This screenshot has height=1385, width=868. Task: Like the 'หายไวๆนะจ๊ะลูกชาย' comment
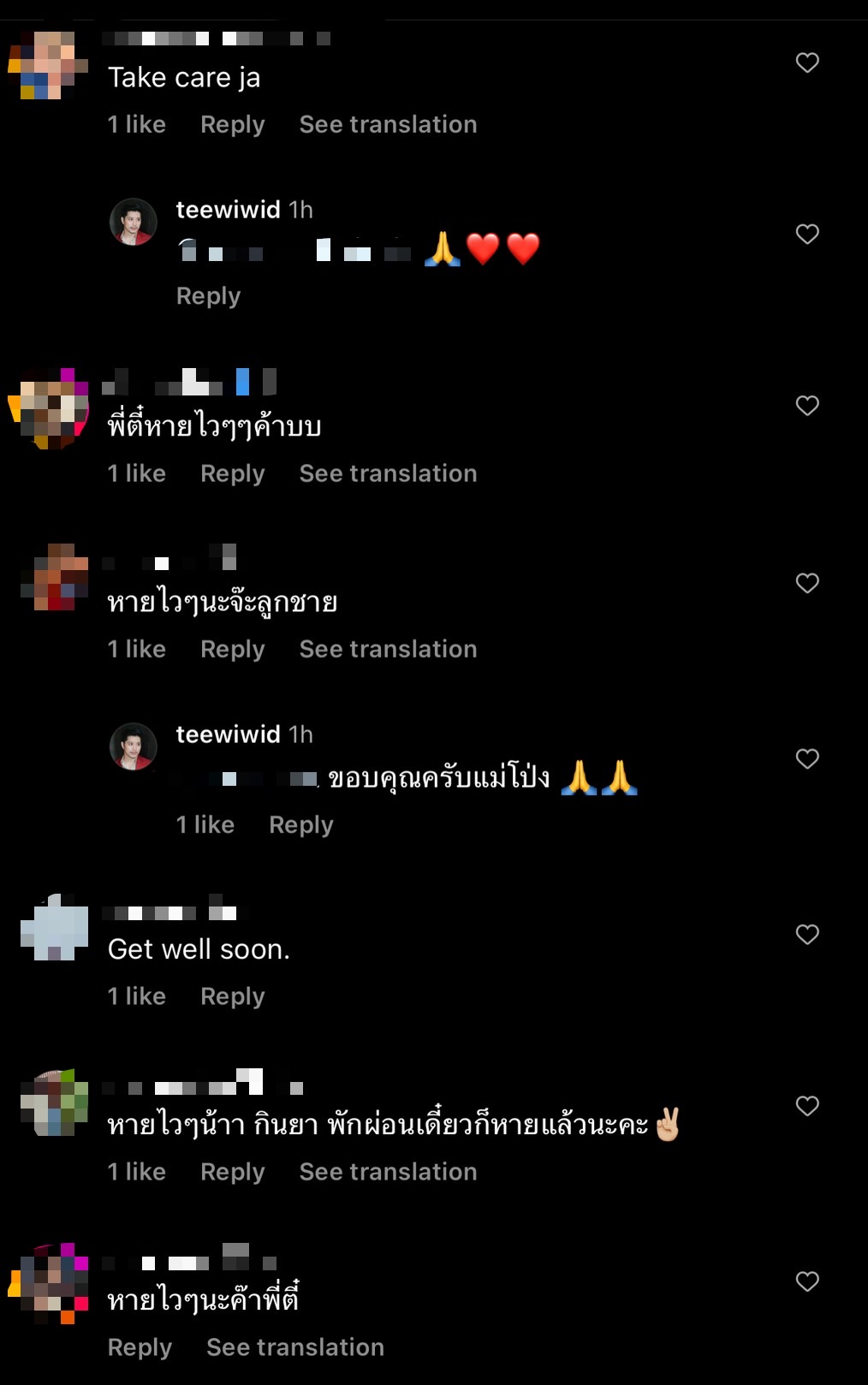[807, 583]
